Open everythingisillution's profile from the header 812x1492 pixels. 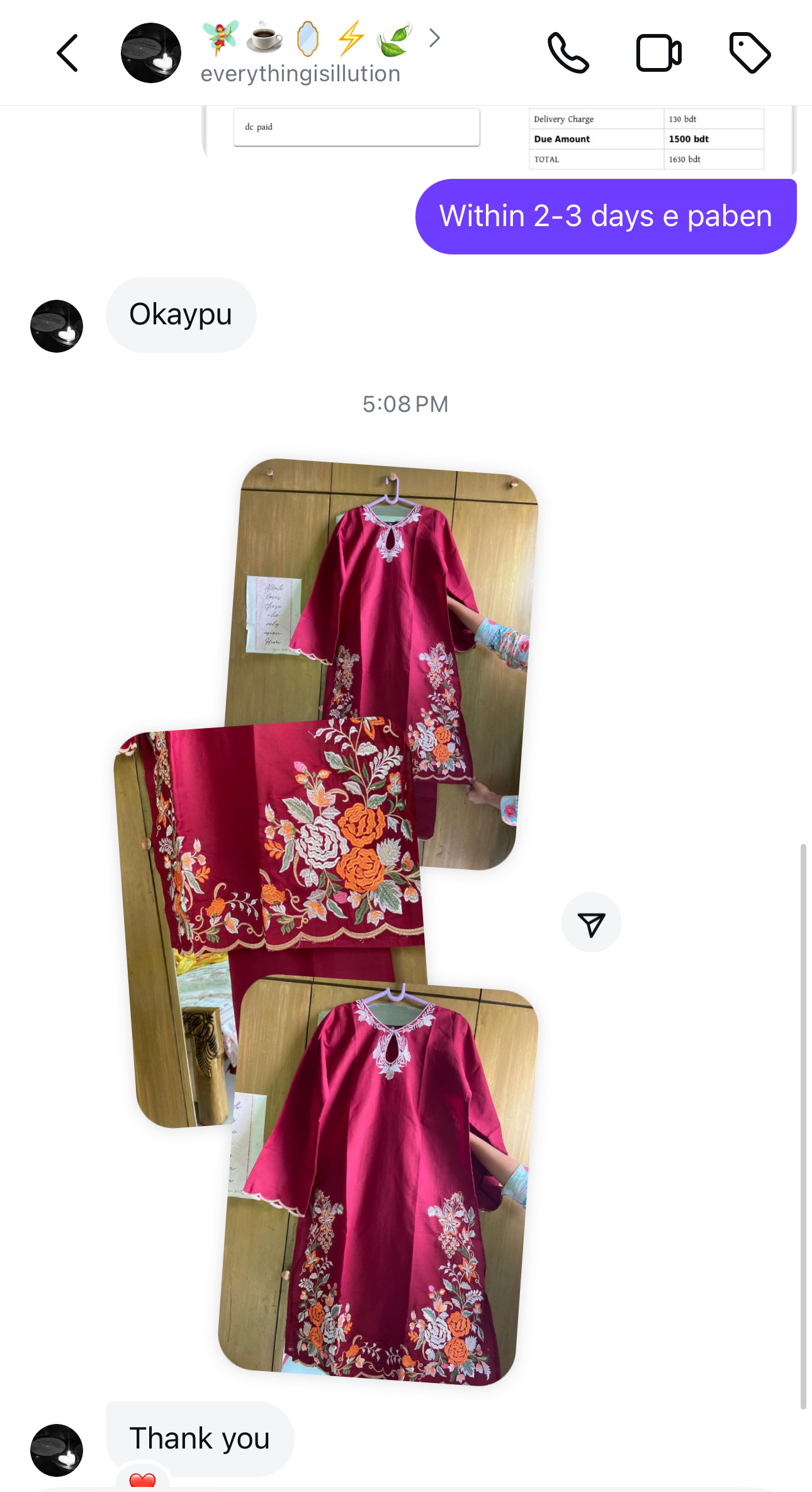tap(300, 53)
